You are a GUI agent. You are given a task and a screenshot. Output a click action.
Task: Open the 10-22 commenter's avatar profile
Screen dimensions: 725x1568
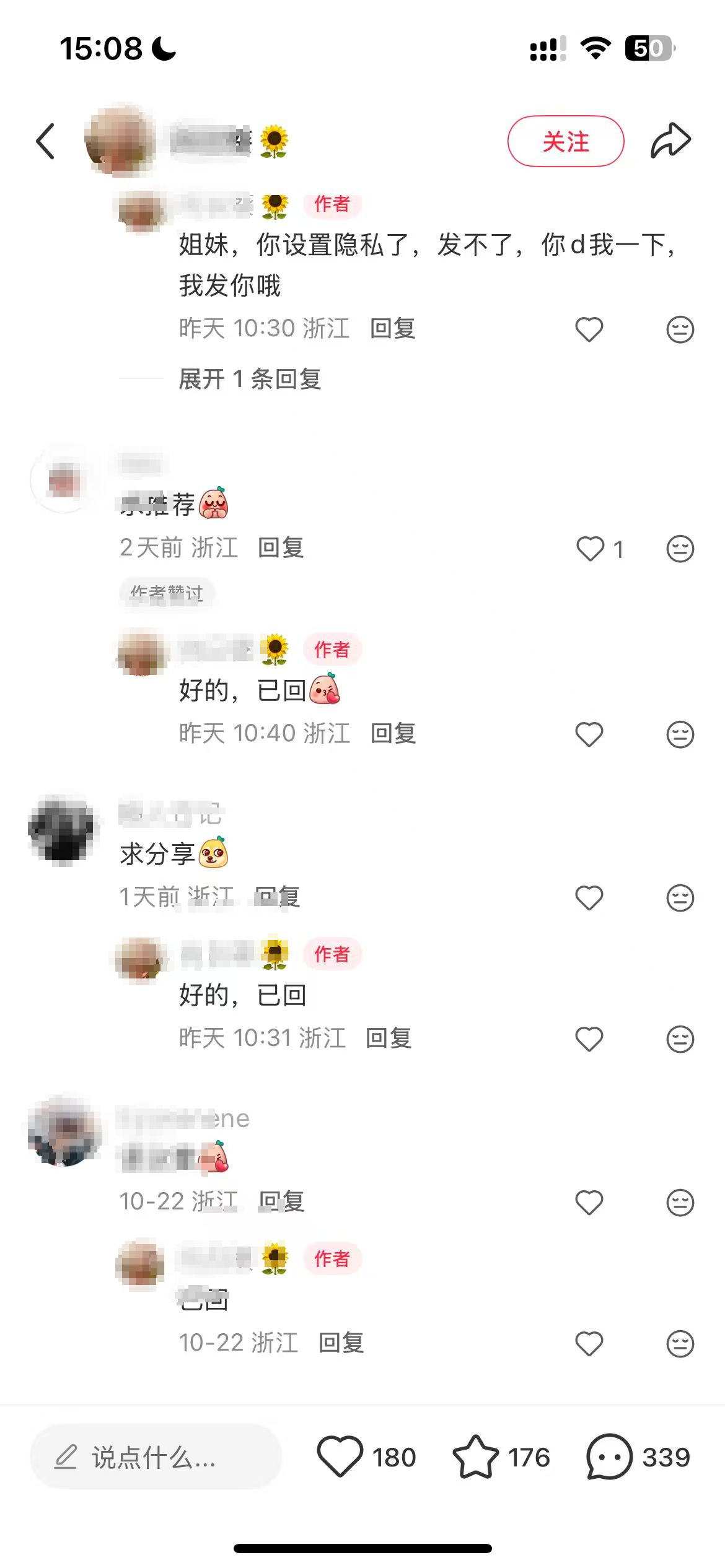pyautogui.click(x=64, y=1131)
